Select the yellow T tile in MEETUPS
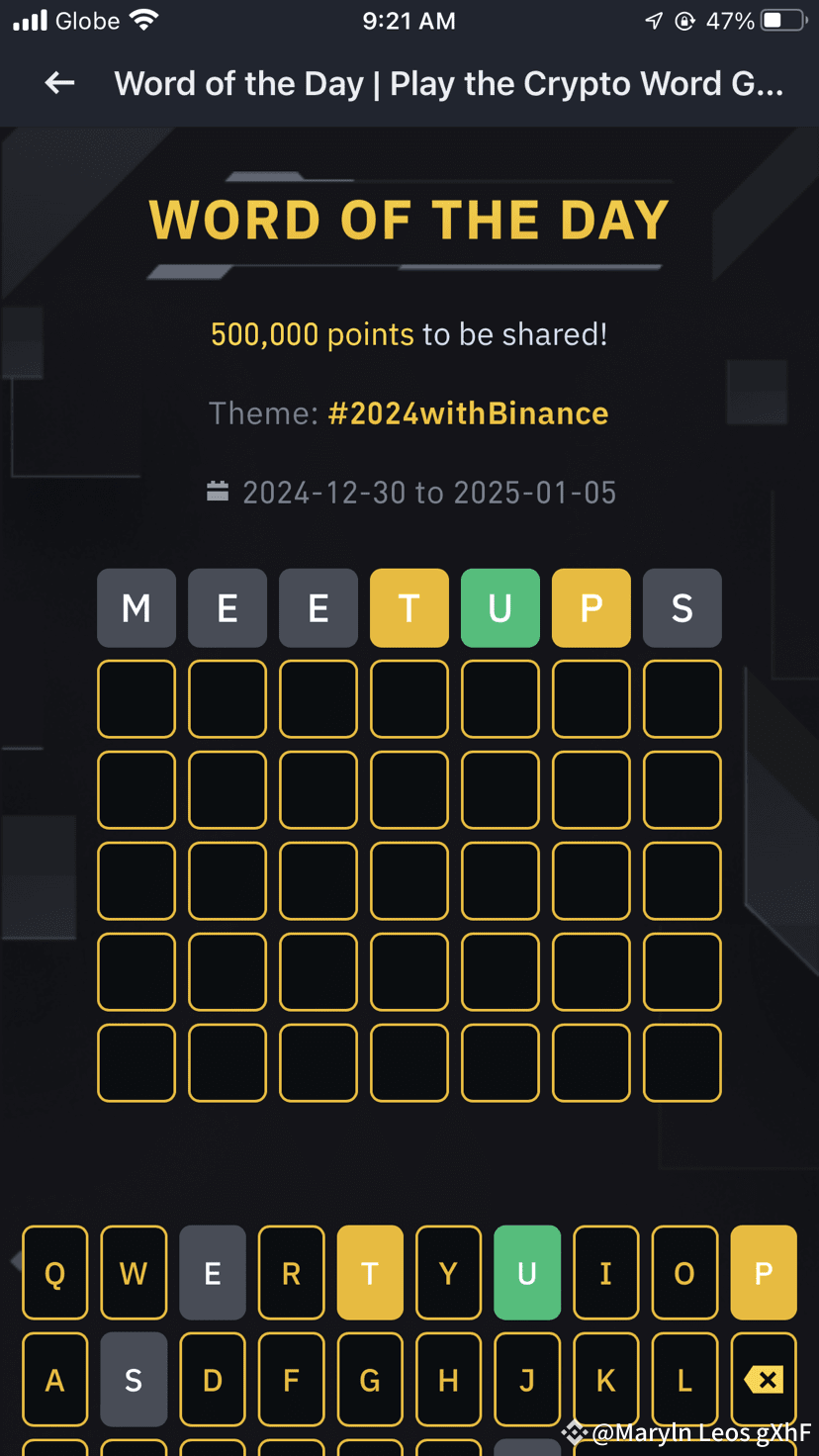 pyautogui.click(x=409, y=607)
